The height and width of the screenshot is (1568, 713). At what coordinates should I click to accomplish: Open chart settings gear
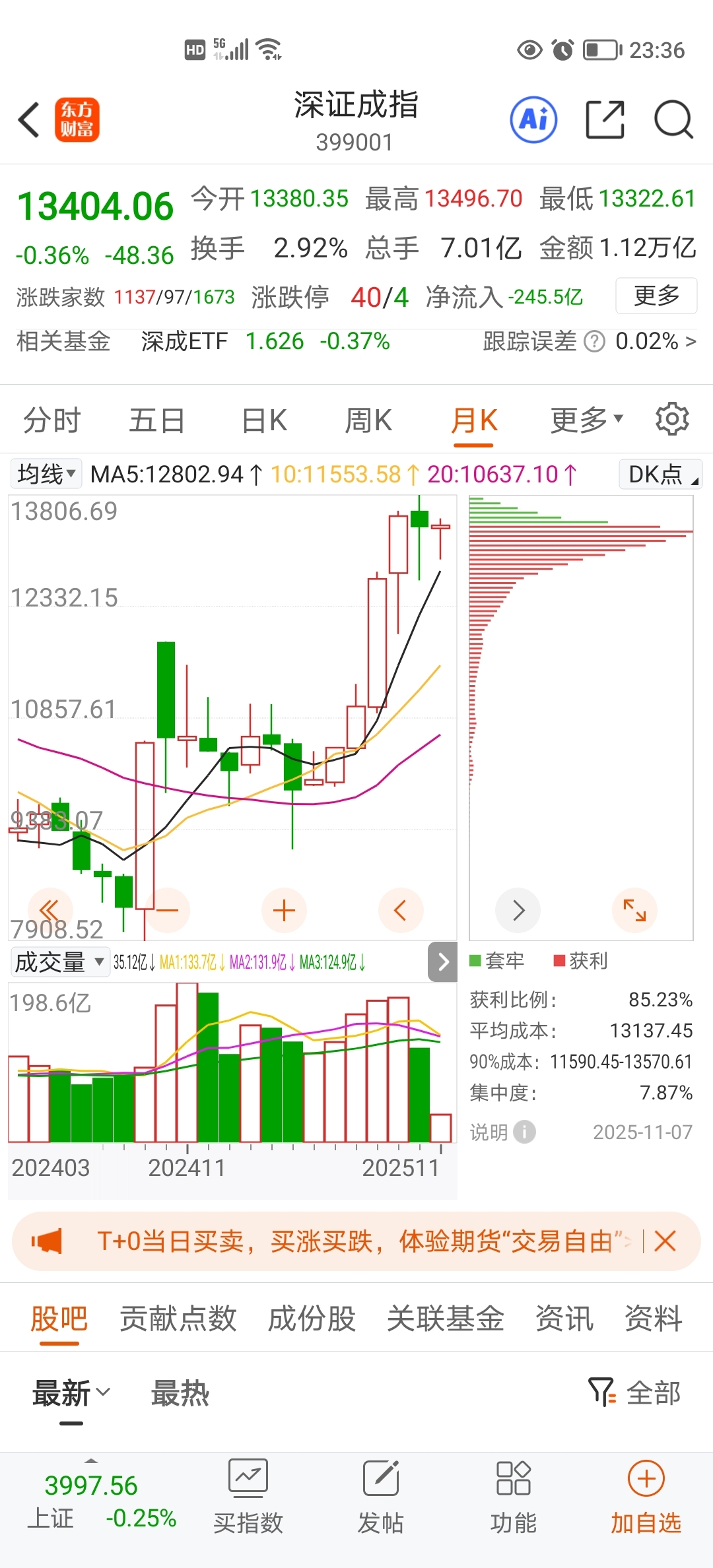pos(672,419)
